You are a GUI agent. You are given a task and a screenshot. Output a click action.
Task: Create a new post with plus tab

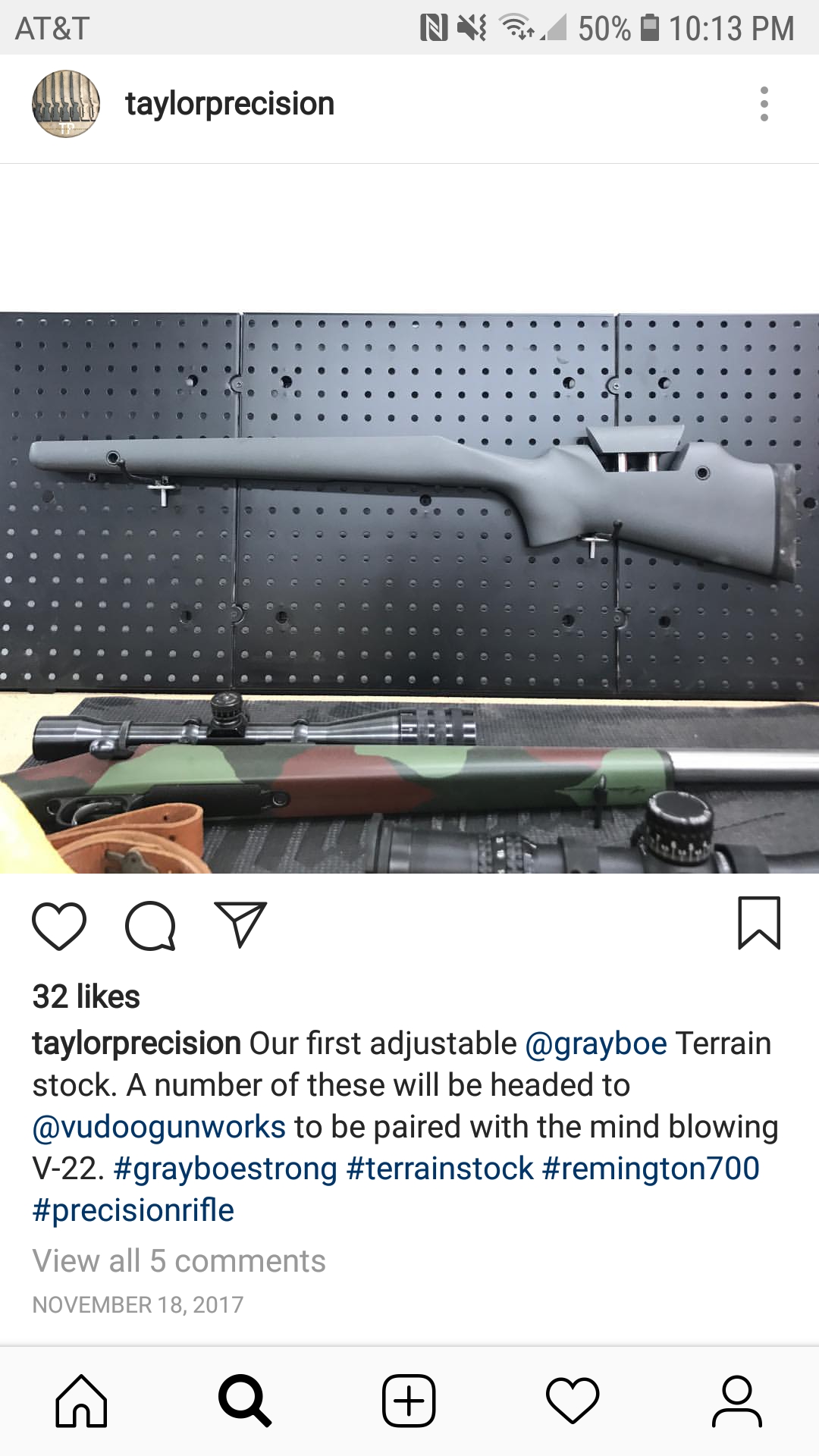pos(409,1401)
